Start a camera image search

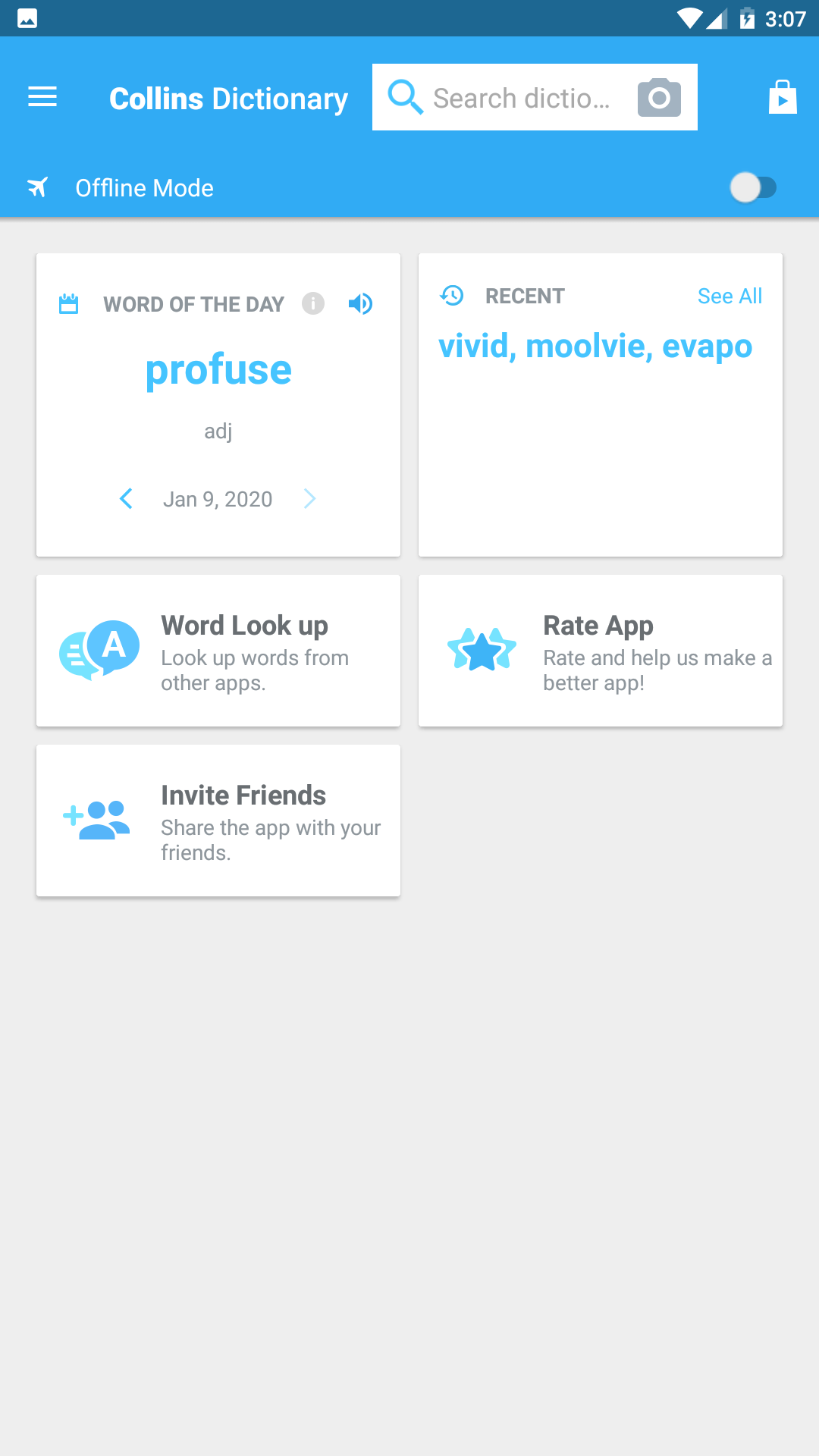tap(658, 97)
